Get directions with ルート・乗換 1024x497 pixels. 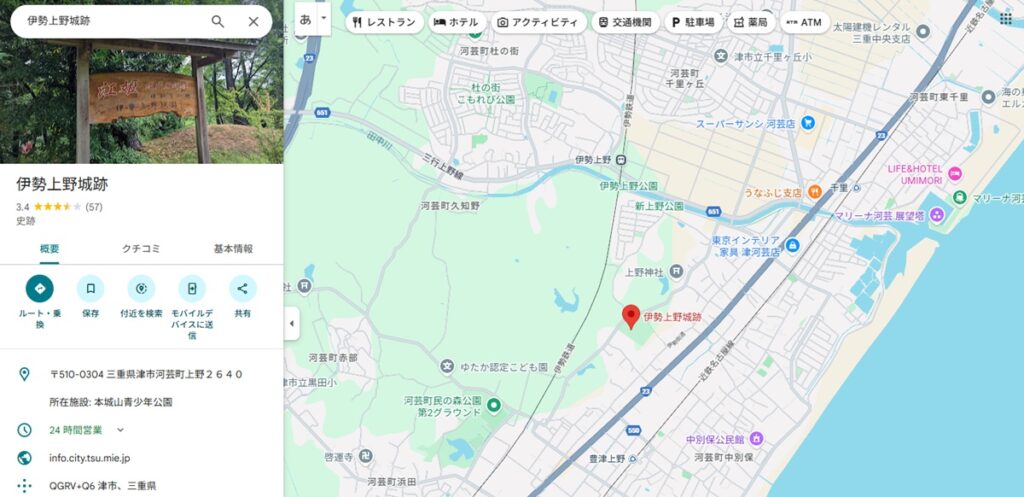[x=40, y=289]
